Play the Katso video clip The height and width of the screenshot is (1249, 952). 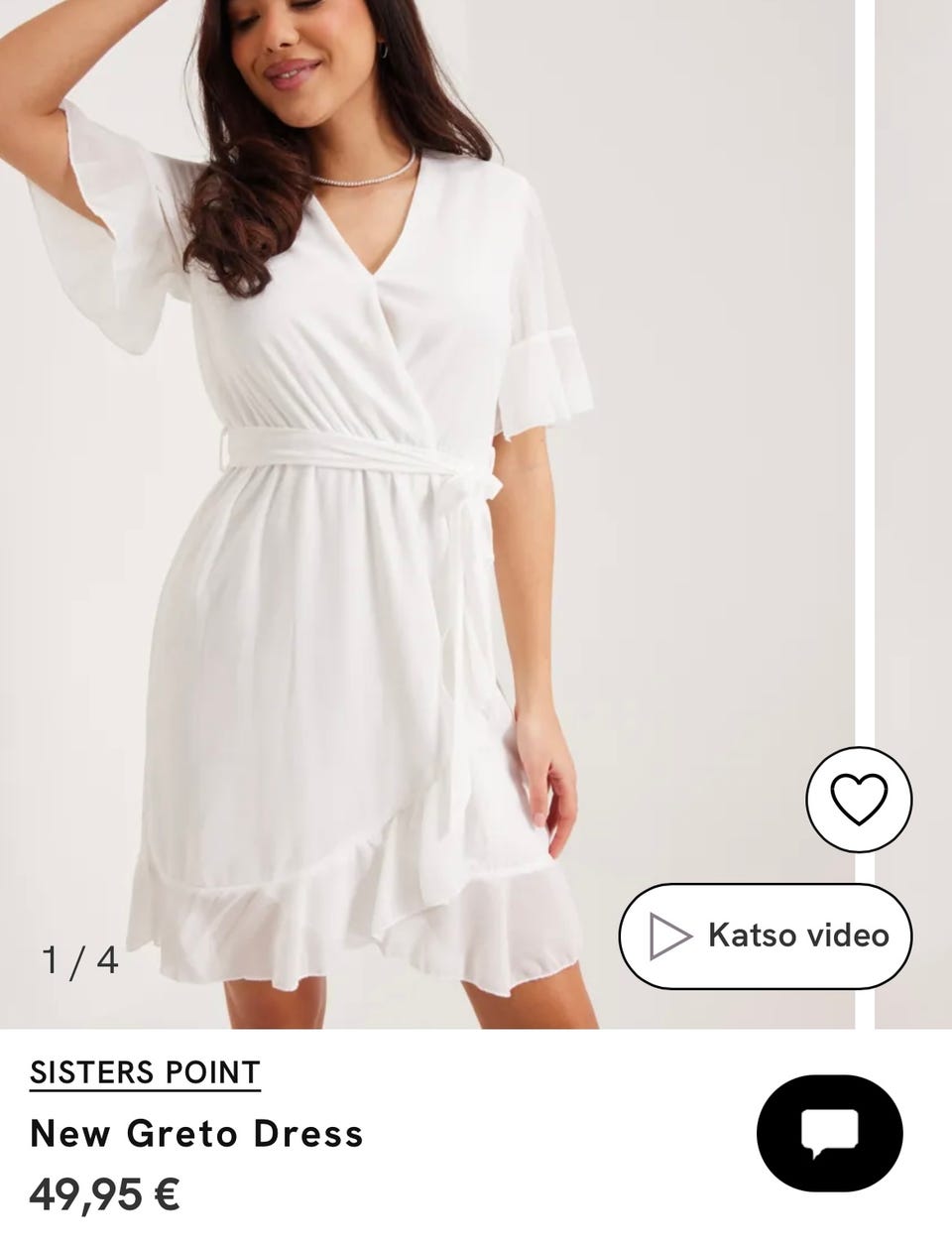click(x=766, y=936)
